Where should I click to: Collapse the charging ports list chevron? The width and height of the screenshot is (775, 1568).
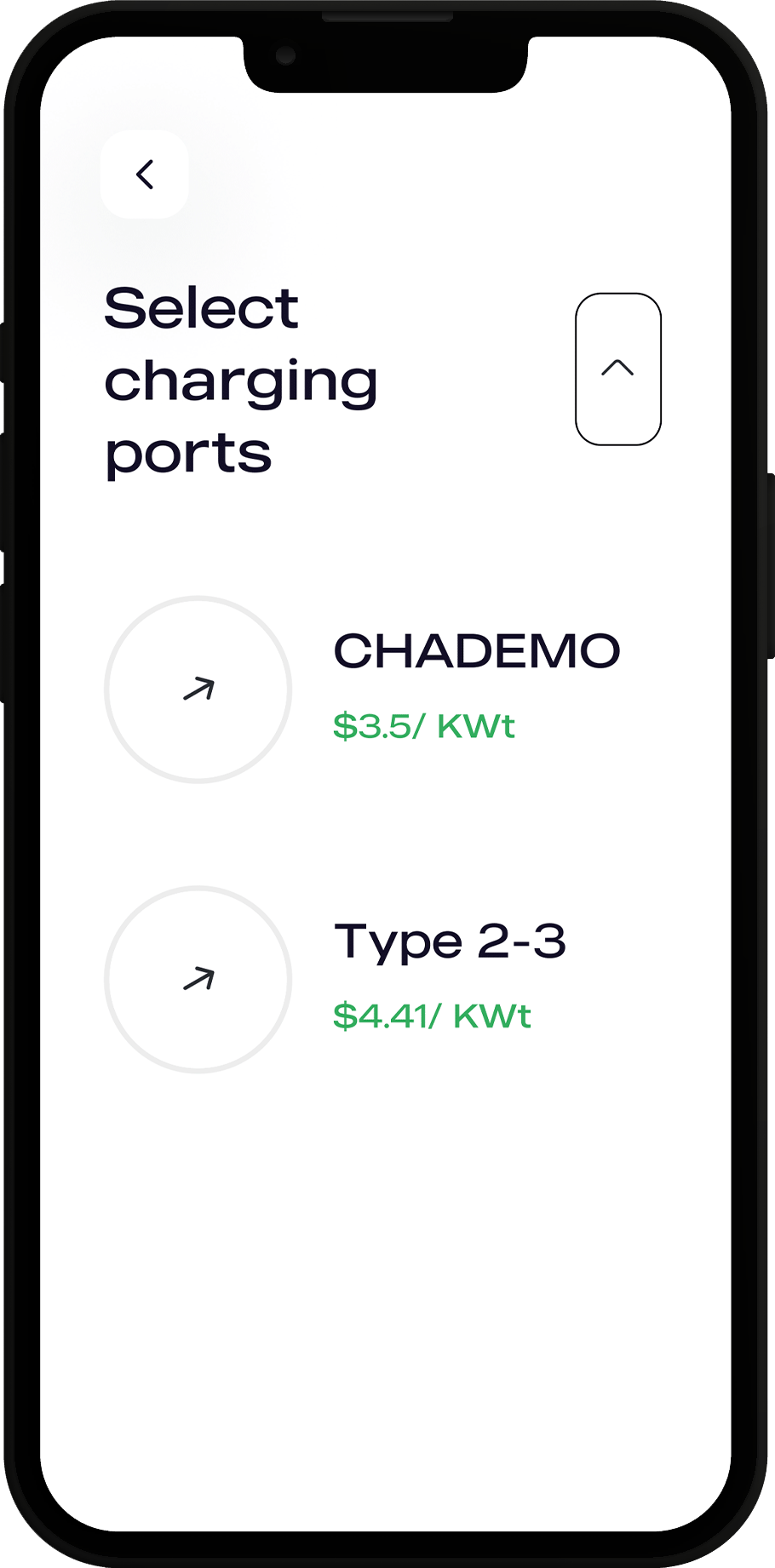pyautogui.click(x=617, y=369)
